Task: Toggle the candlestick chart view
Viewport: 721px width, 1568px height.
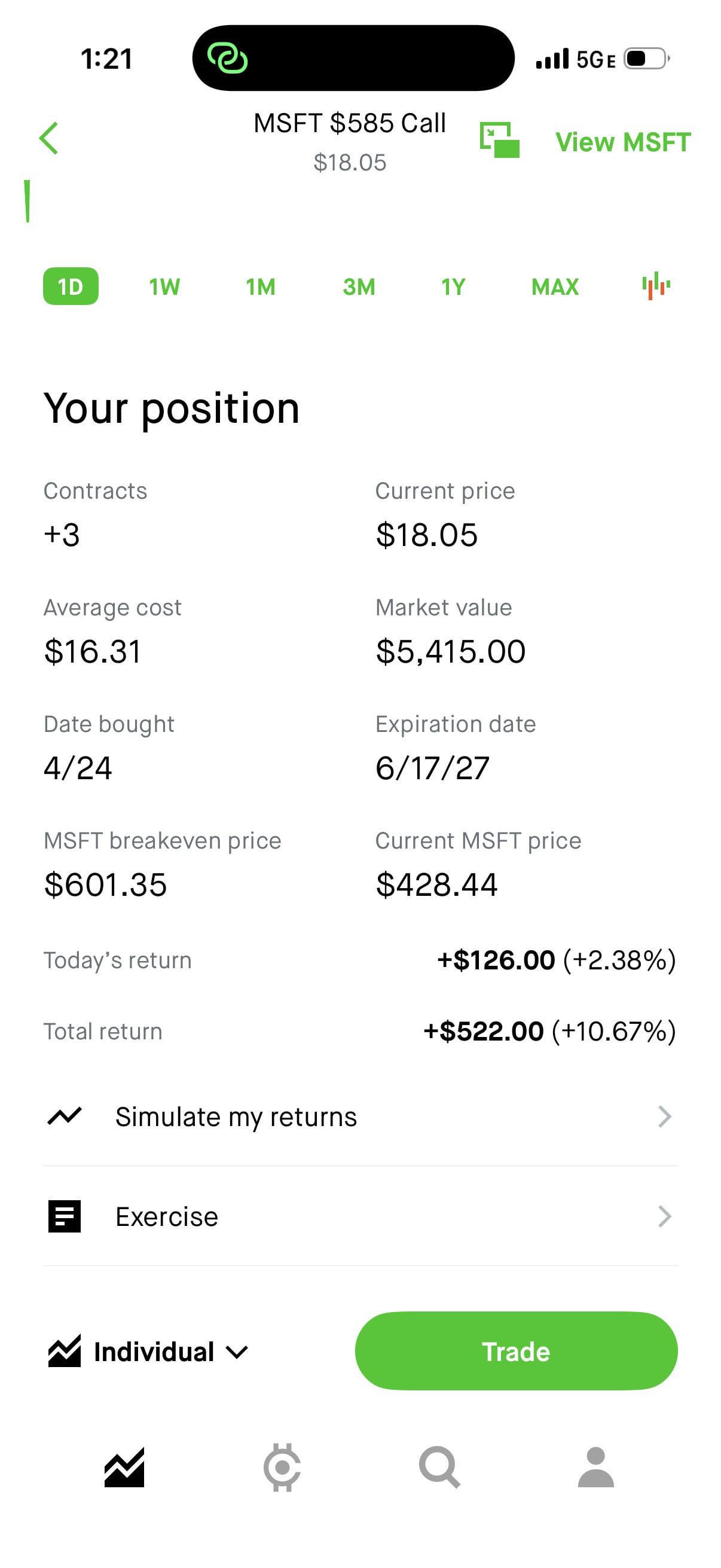Action: point(656,286)
